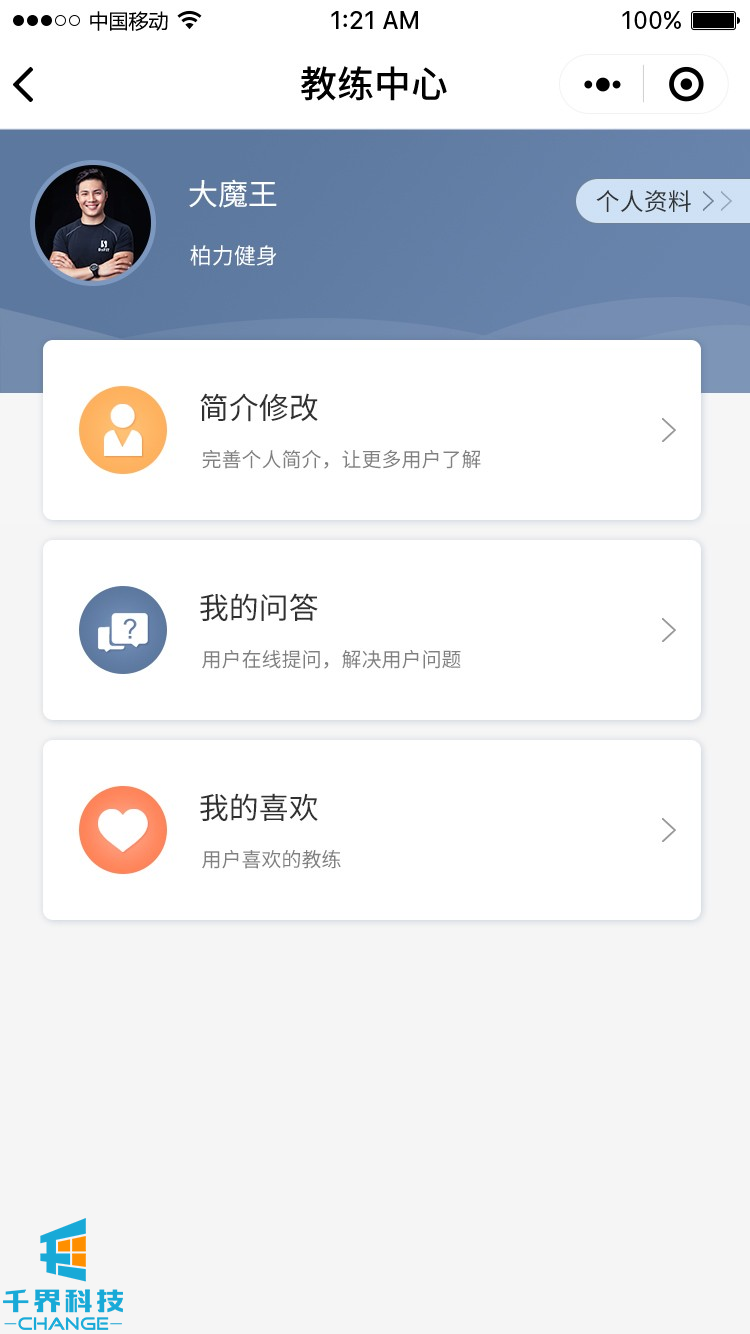The height and width of the screenshot is (1334, 750).
Task: Open 我的喜欢 favorites list
Action: pos(371,830)
